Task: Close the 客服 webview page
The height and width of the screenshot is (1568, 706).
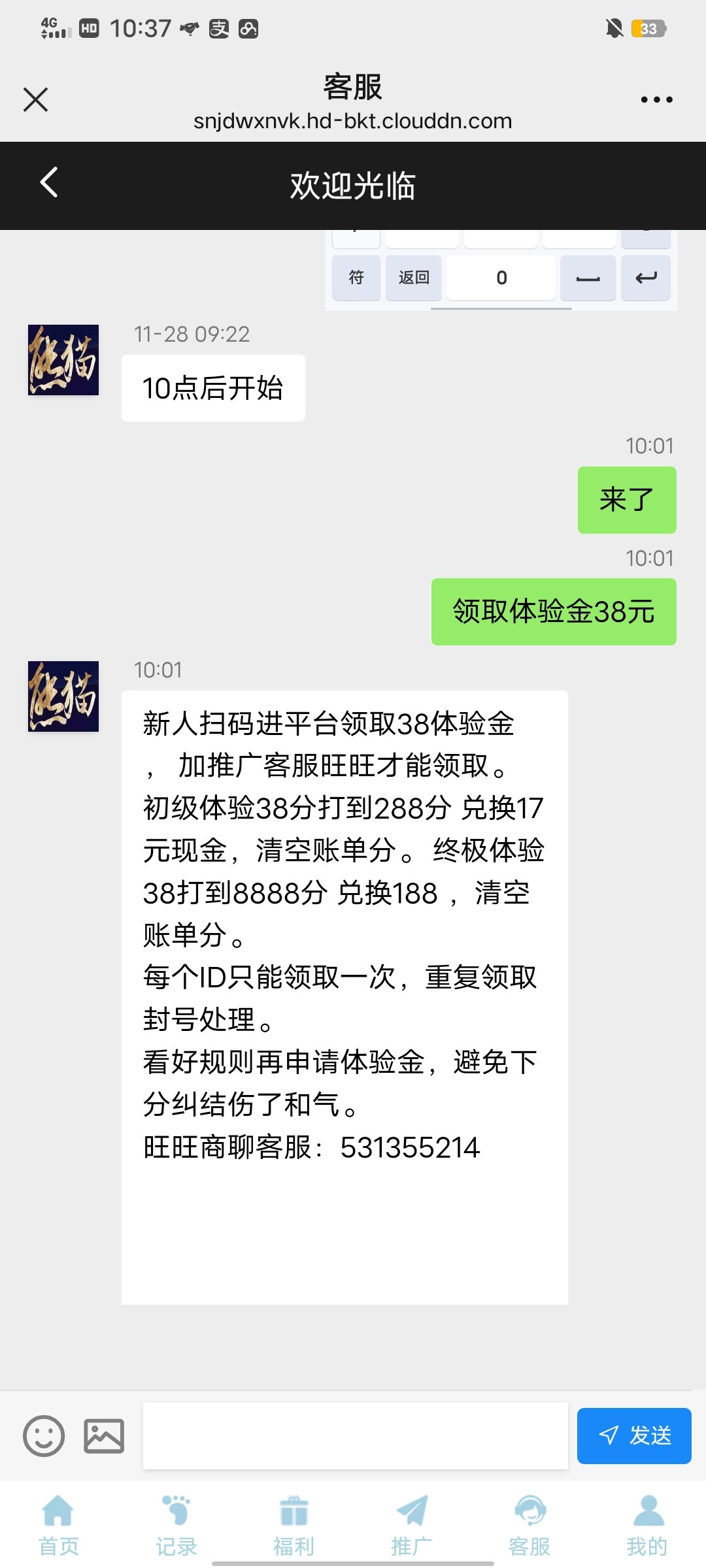Action: pos(35,100)
